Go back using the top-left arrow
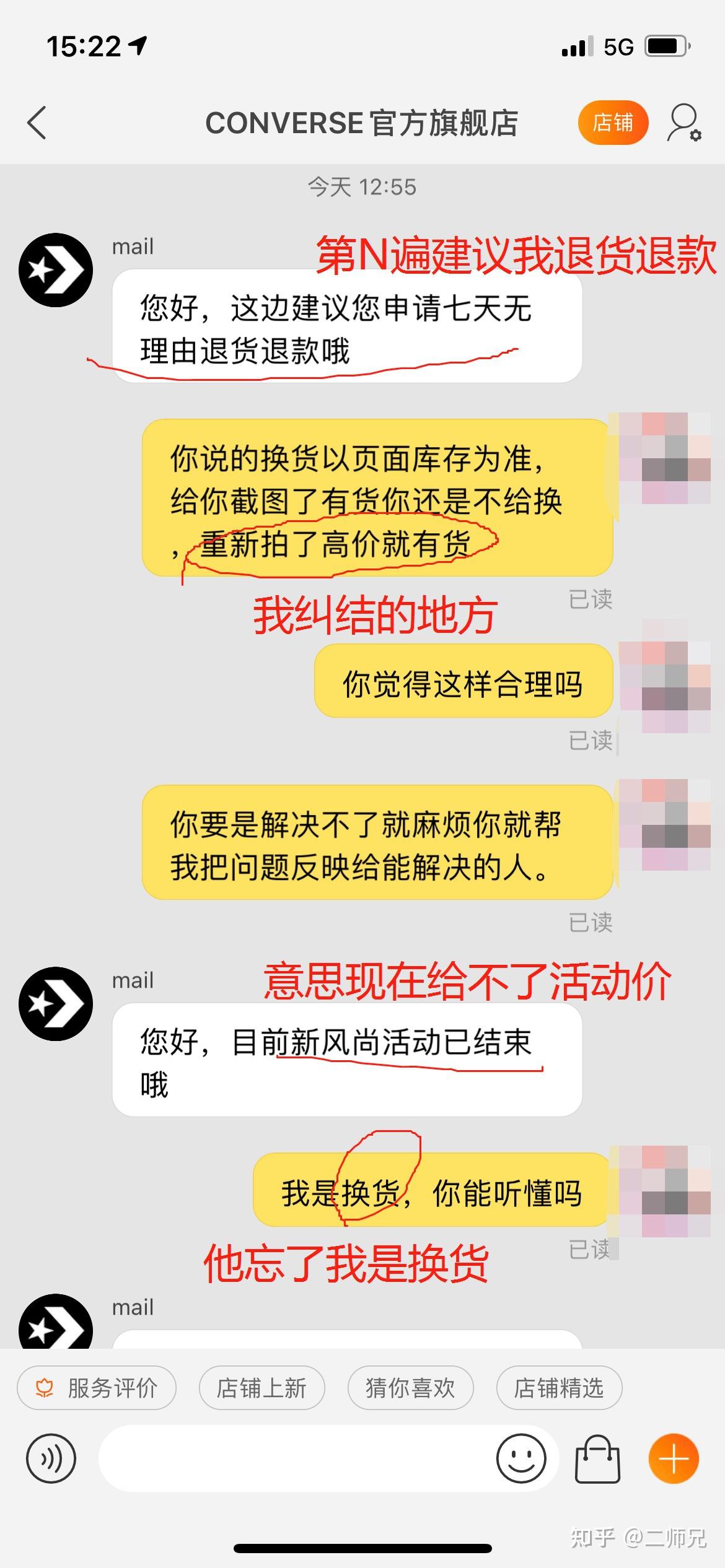 (37, 123)
